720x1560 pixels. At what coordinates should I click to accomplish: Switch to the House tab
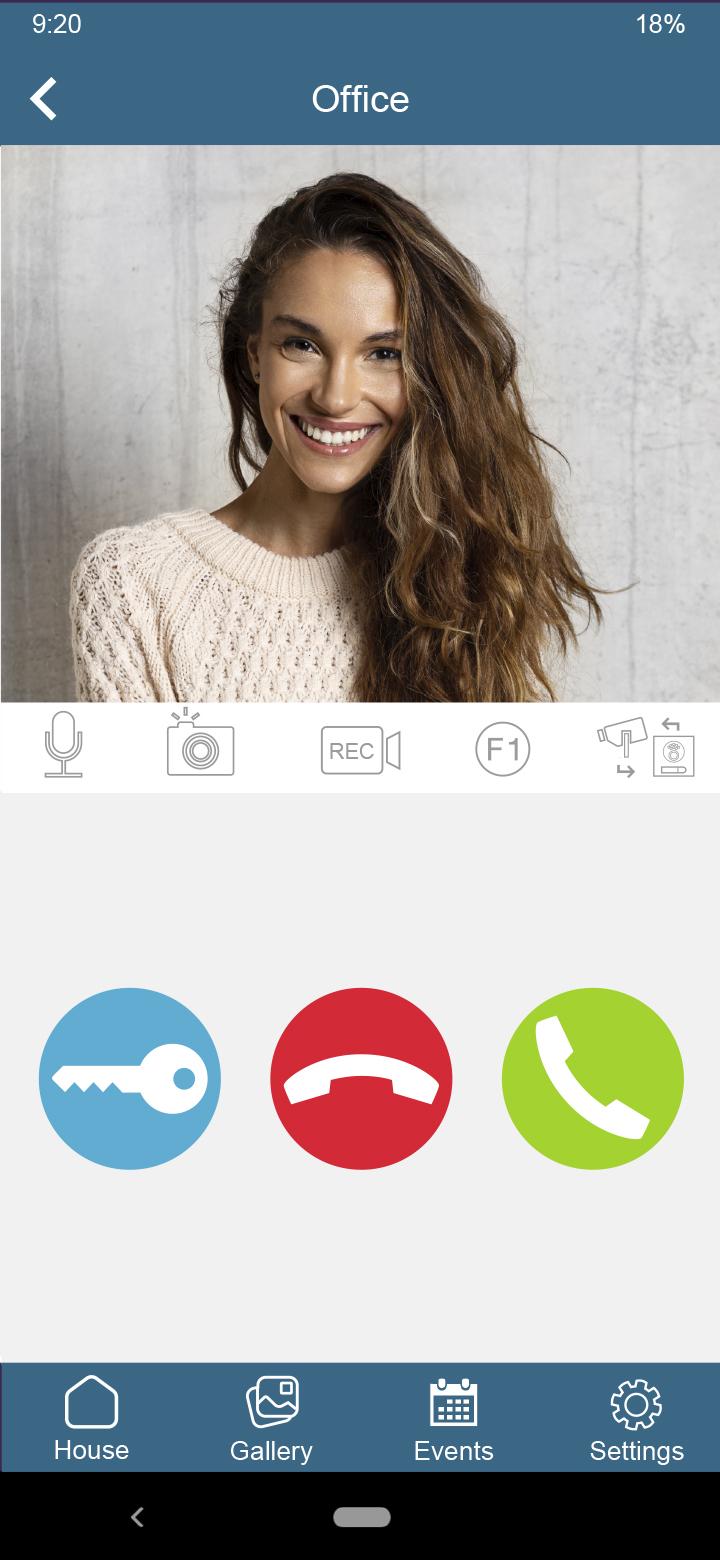tap(91, 1418)
